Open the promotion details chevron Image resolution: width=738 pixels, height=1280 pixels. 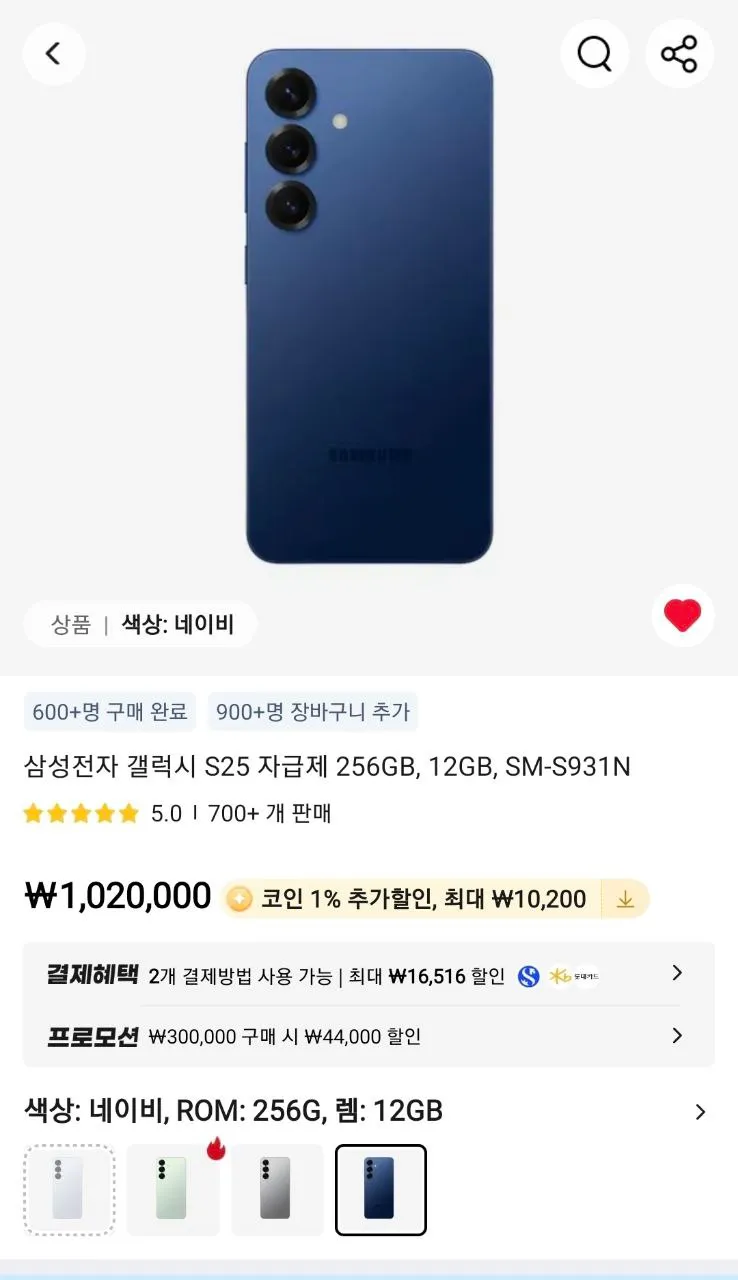(677, 1036)
